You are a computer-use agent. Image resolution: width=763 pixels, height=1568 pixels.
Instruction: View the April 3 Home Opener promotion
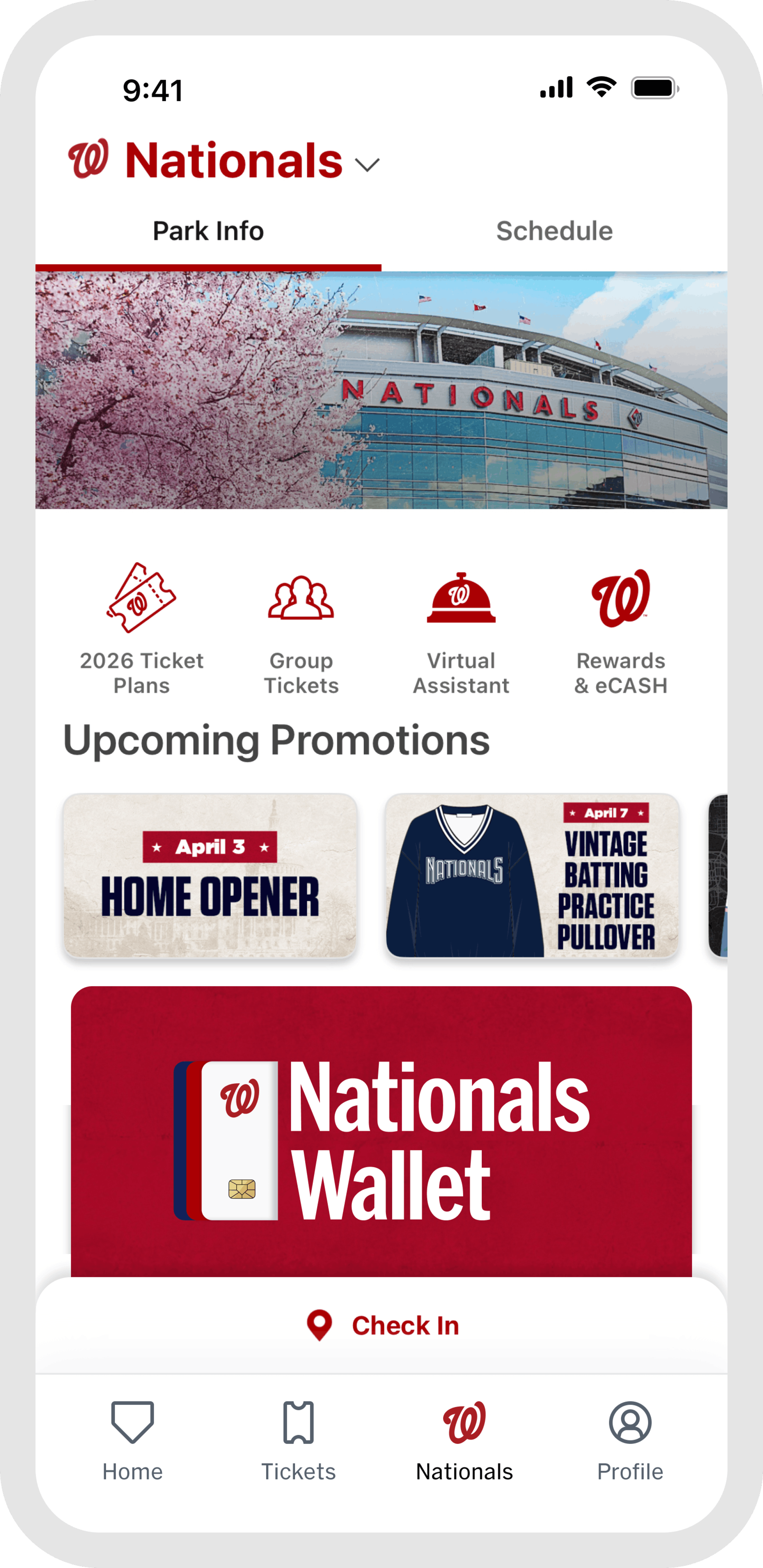tap(210, 875)
